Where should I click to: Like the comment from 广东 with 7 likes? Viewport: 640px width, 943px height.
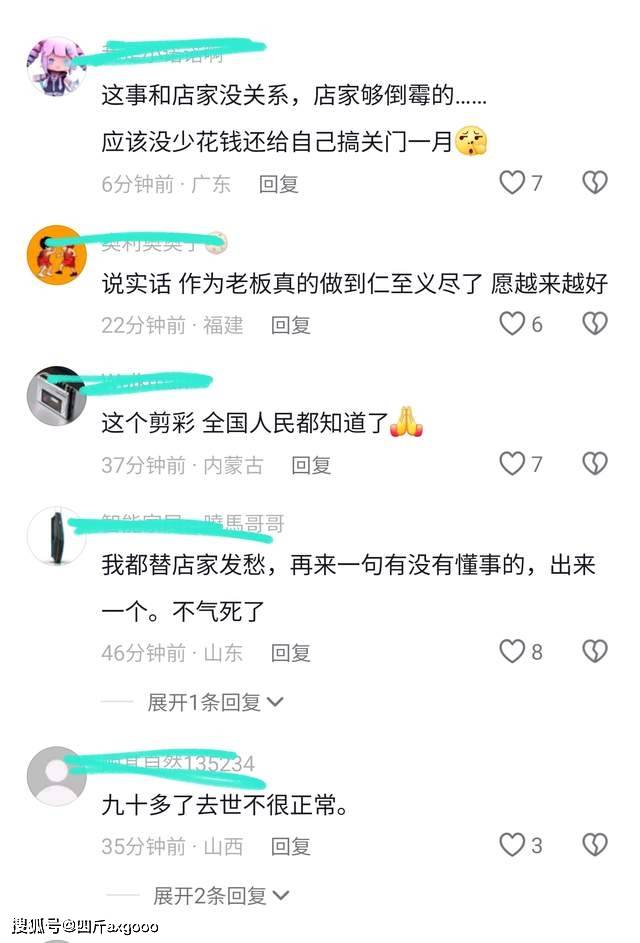click(513, 182)
